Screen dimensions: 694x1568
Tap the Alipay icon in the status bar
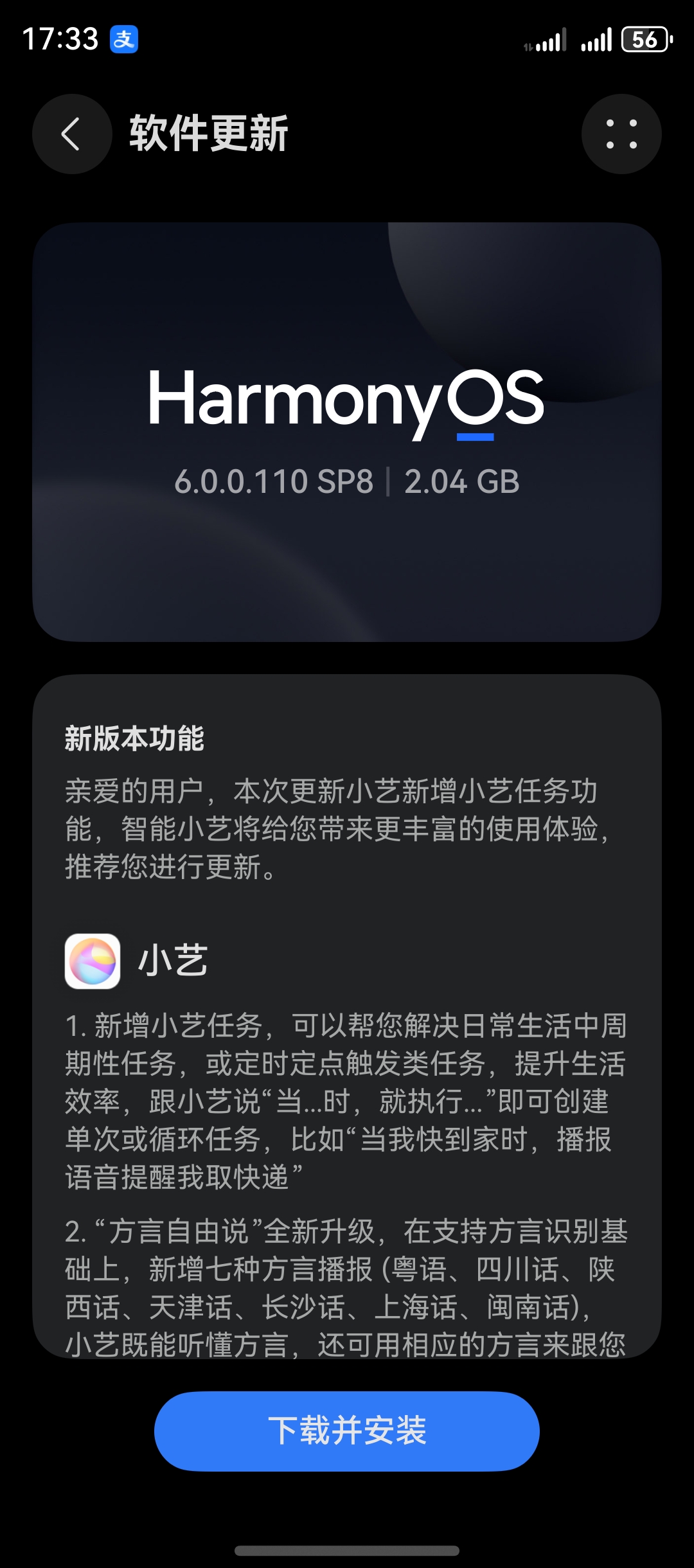[x=123, y=40]
